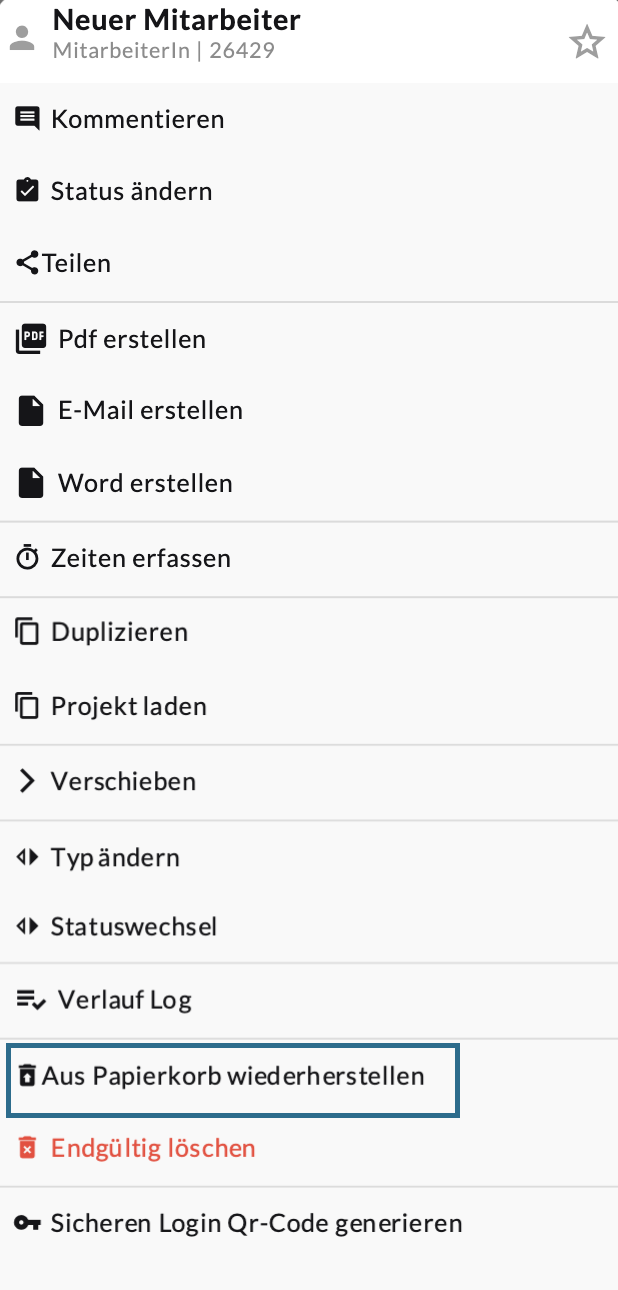618x1290 pixels.
Task: Choose the Teilen option
Action: tap(80, 264)
